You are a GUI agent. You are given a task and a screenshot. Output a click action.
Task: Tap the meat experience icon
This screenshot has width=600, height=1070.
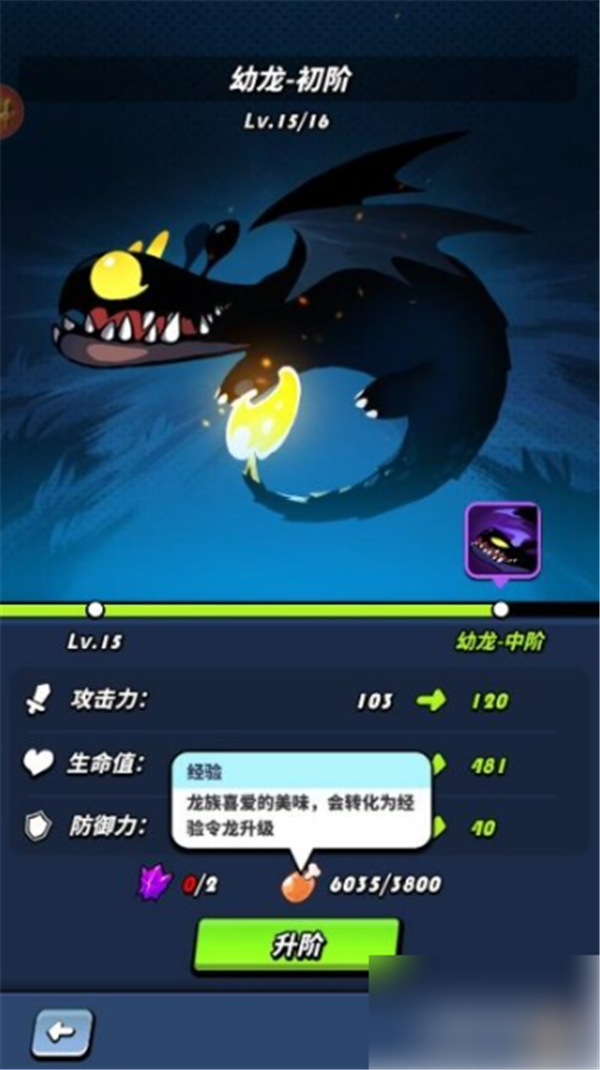(298, 884)
